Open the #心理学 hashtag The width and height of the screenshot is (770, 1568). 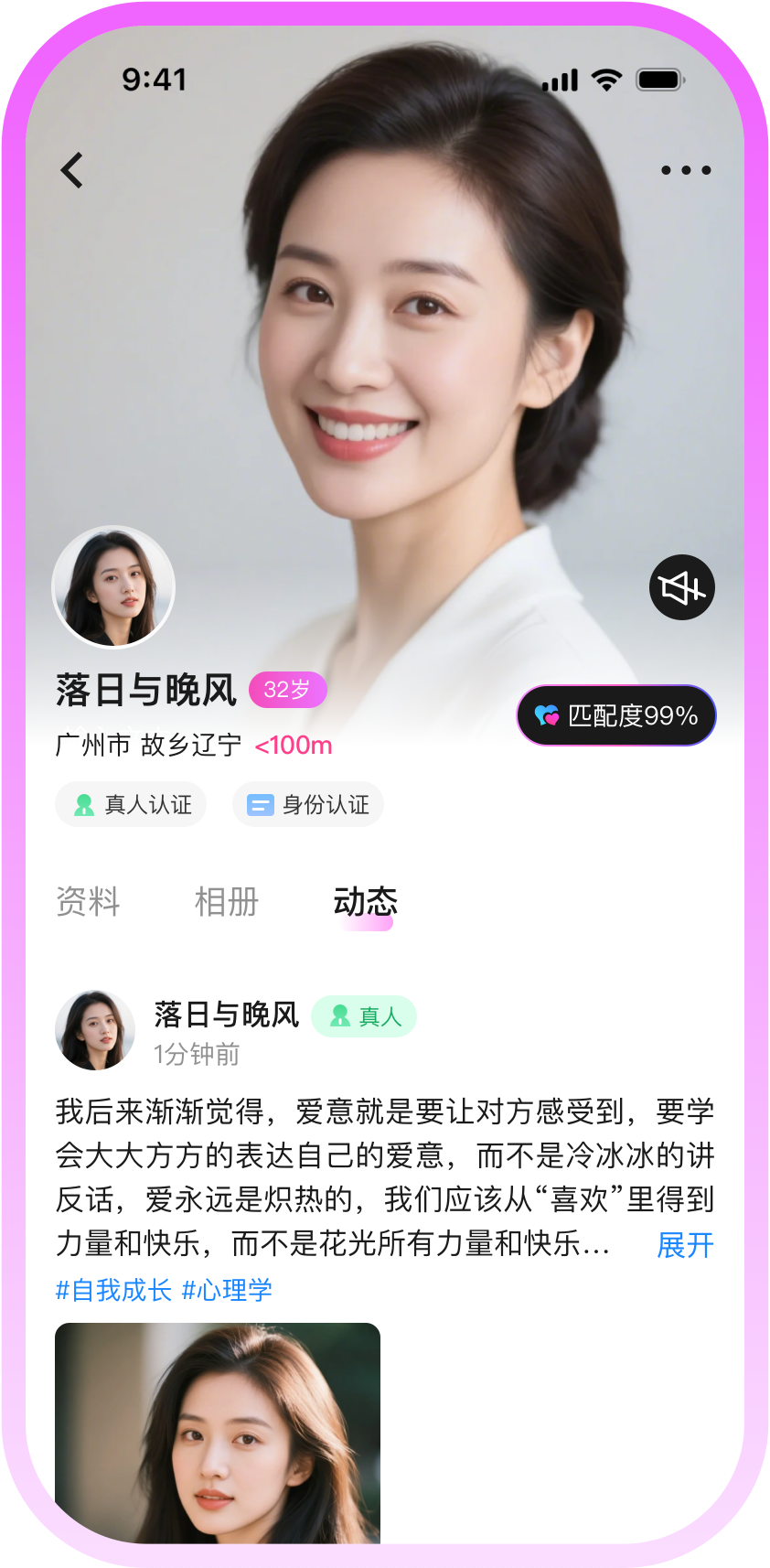[x=227, y=1290]
